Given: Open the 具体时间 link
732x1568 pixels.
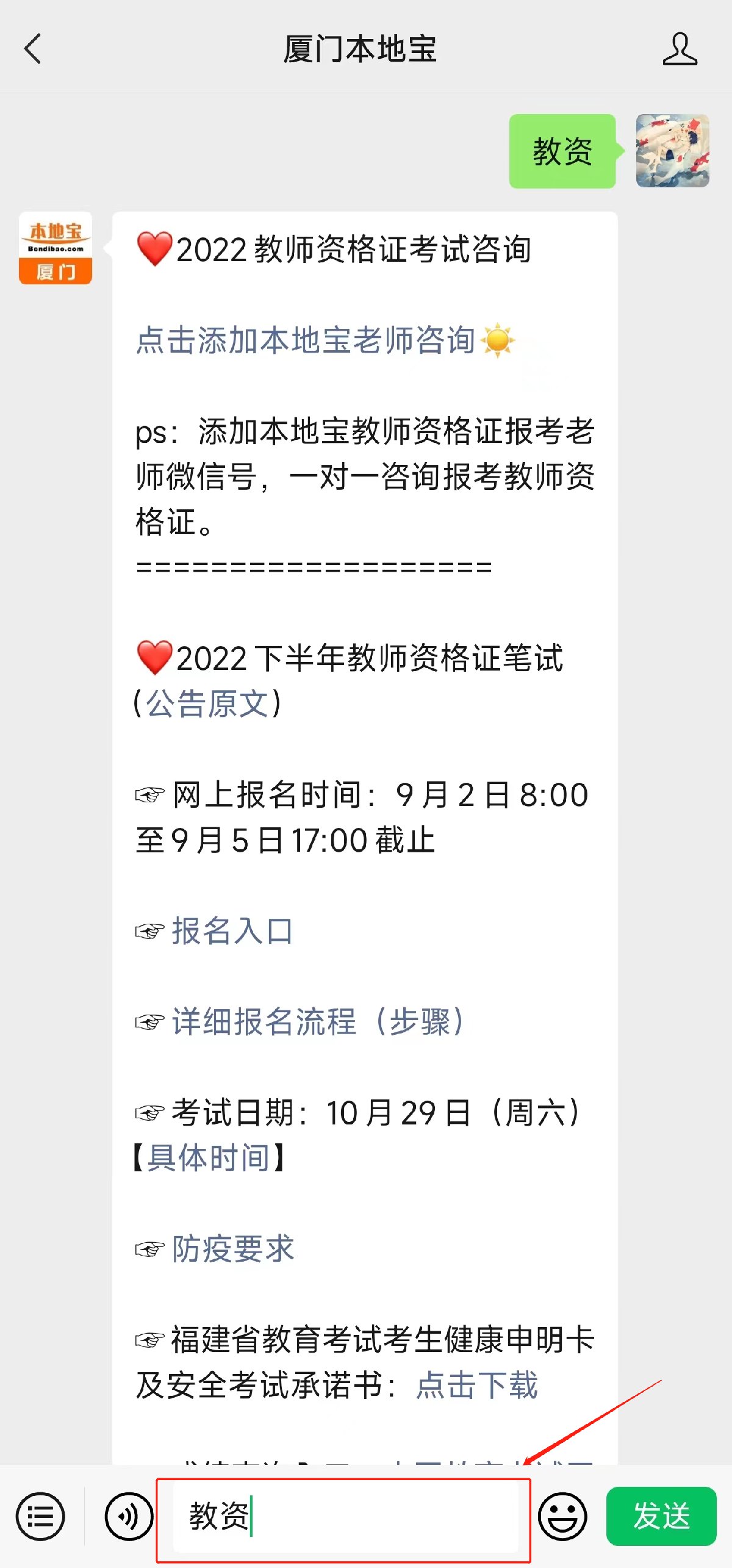Looking at the screenshot, I should coord(209,1157).
